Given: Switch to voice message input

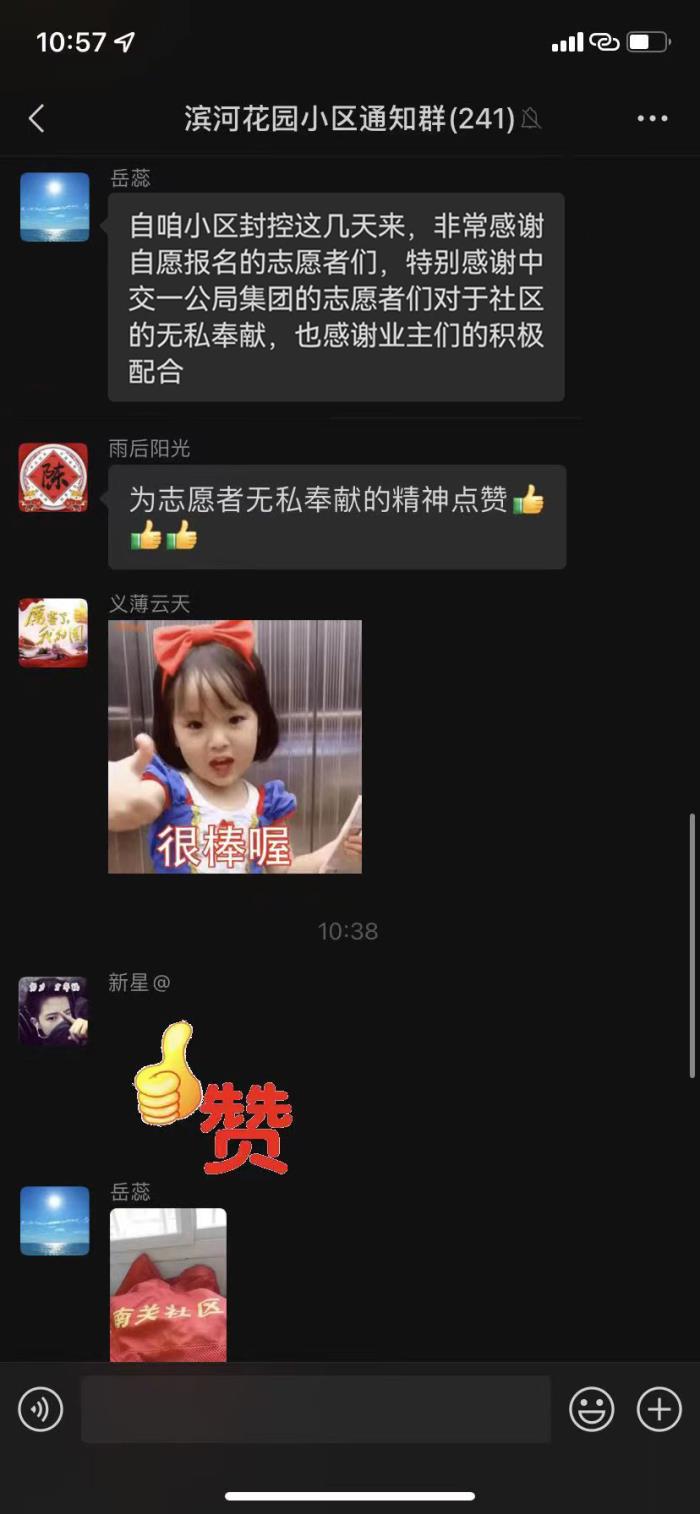Looking at the screenshot, I should click(41, 1409).
